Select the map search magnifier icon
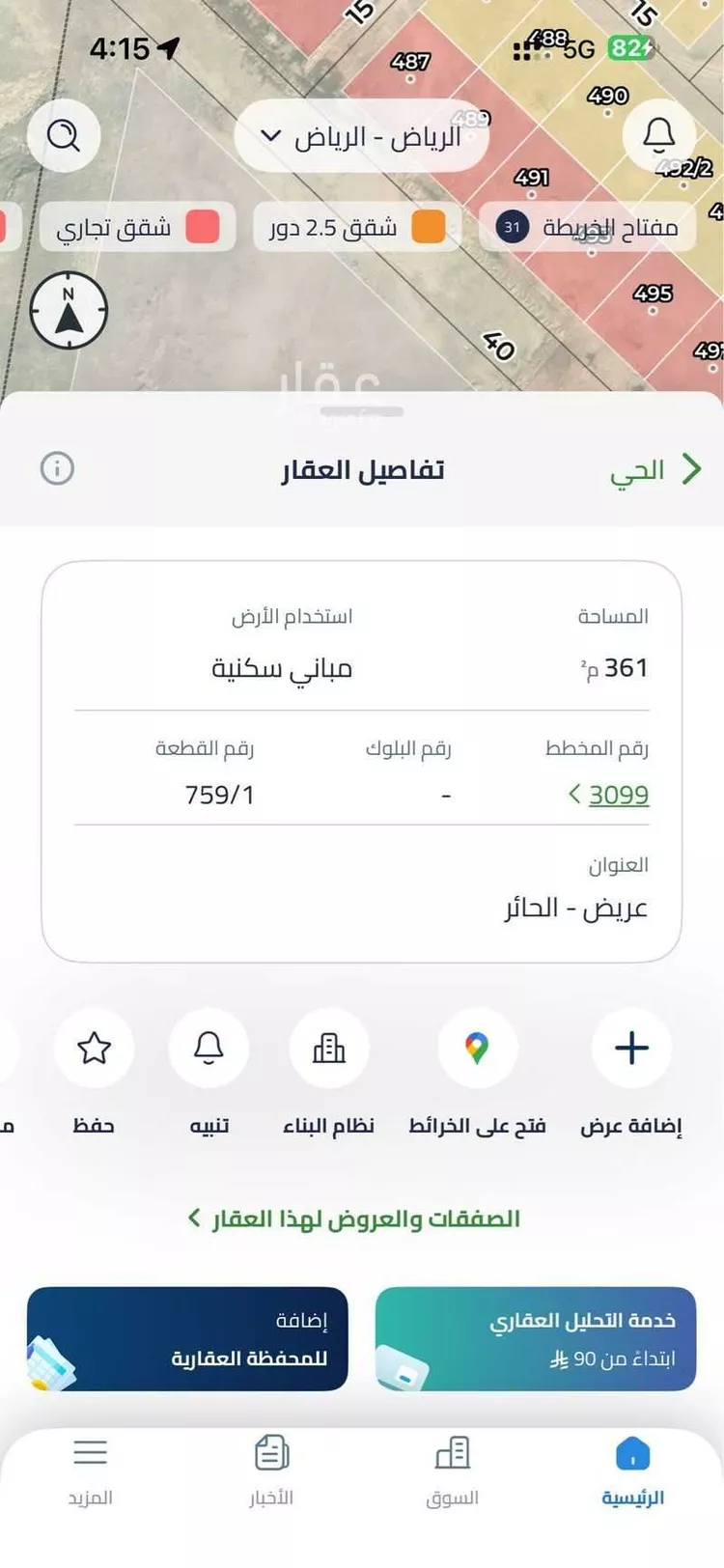This screenshot has width=724, height=1568. click(64, 136)
